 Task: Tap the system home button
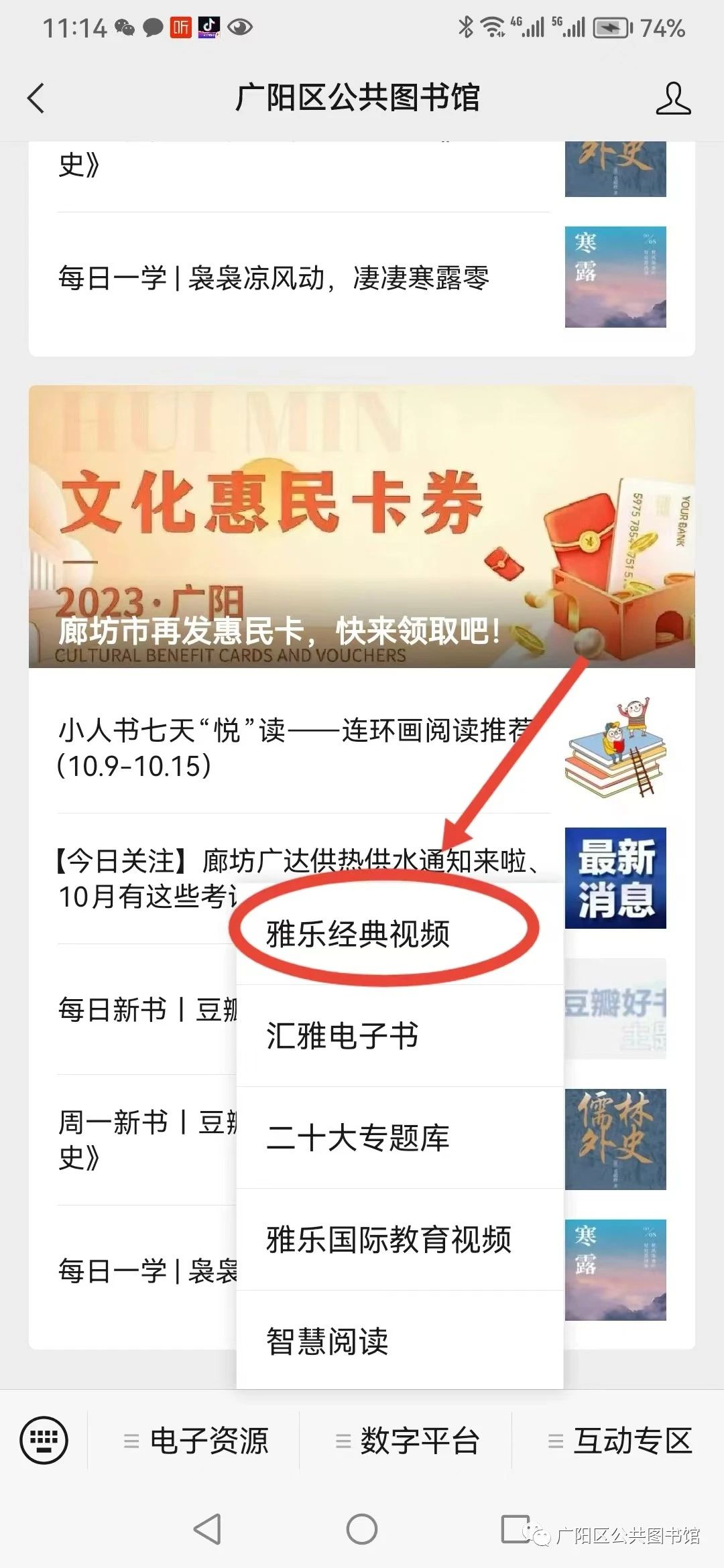coord(361,1529)
